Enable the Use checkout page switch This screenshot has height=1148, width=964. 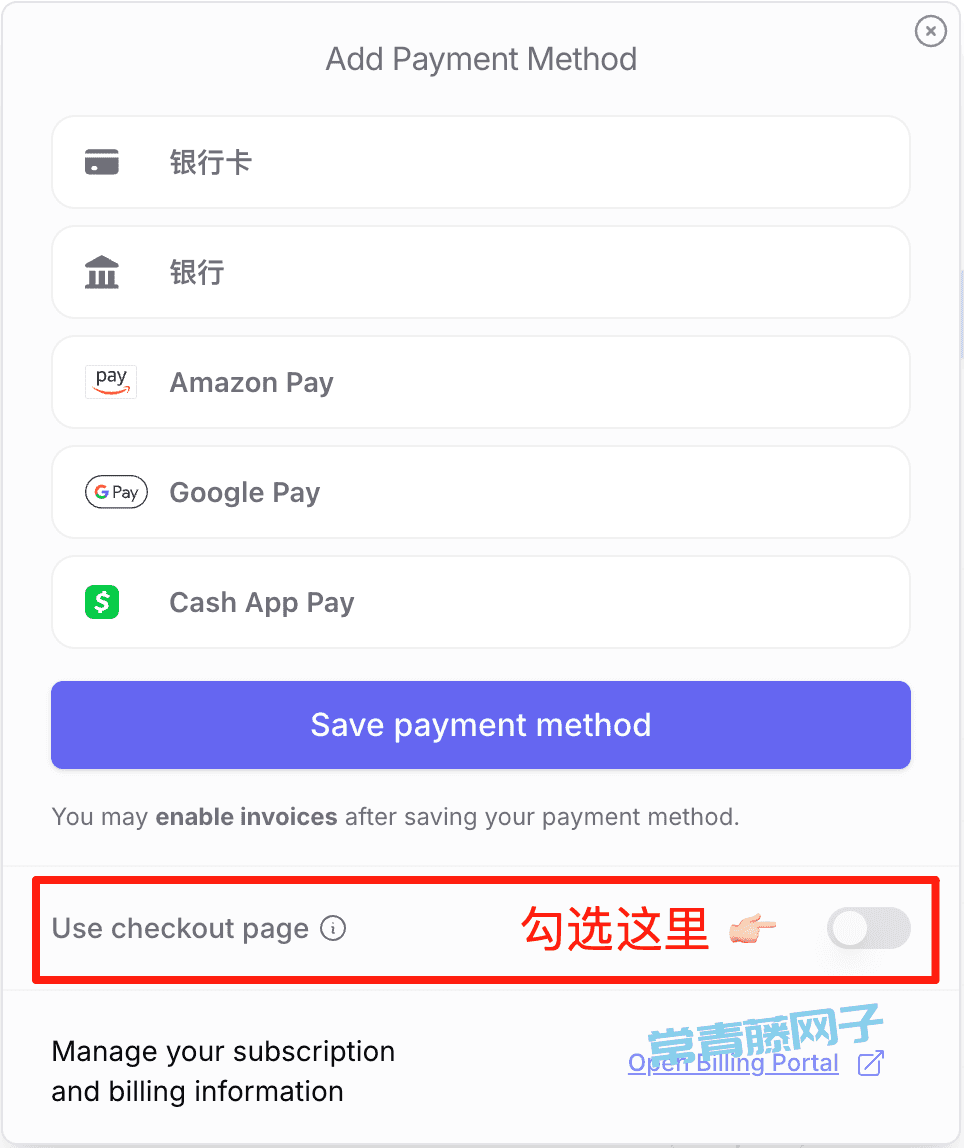867,929
